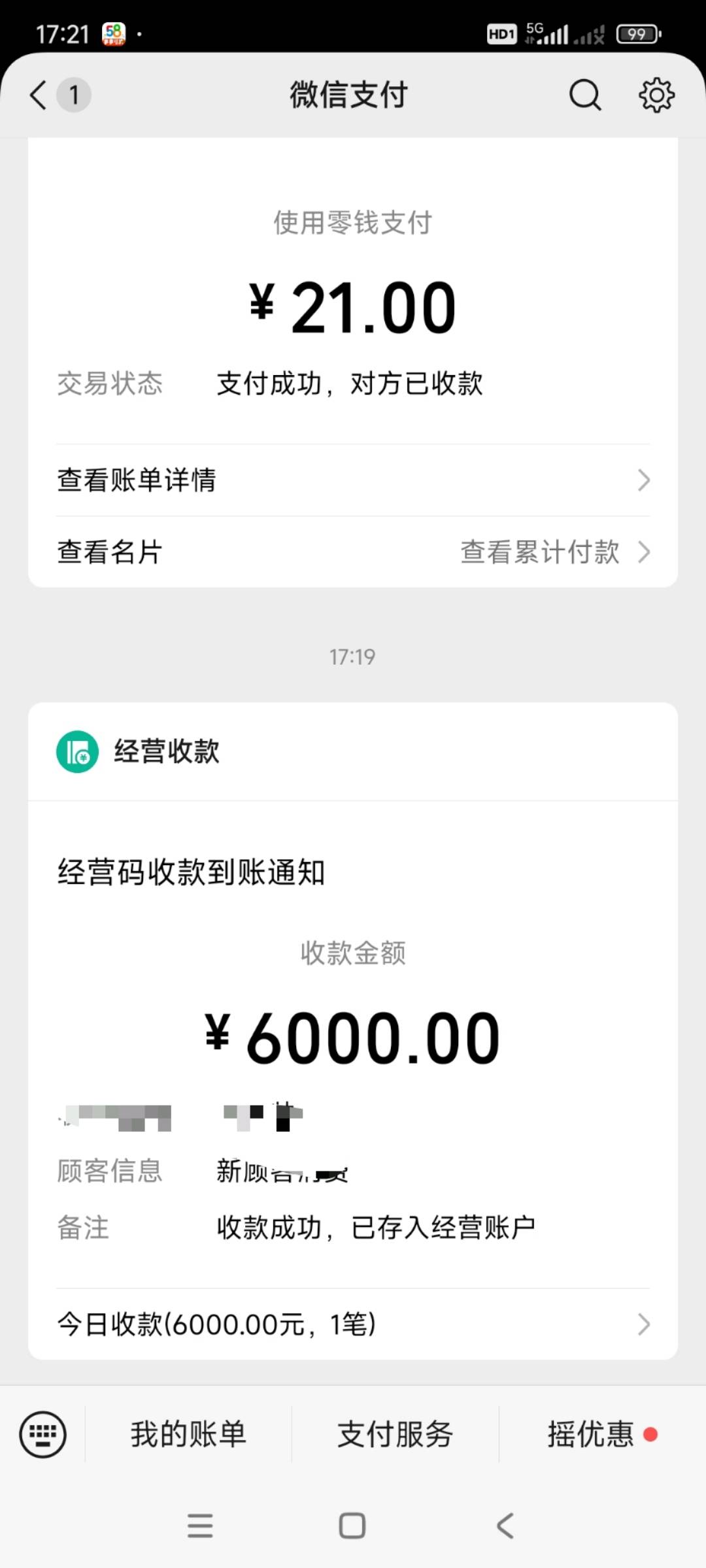This screenshot has height=1568, width=706.
Task: Expand 查看累计付款 using the right arrow
Action: click(645, 552)
